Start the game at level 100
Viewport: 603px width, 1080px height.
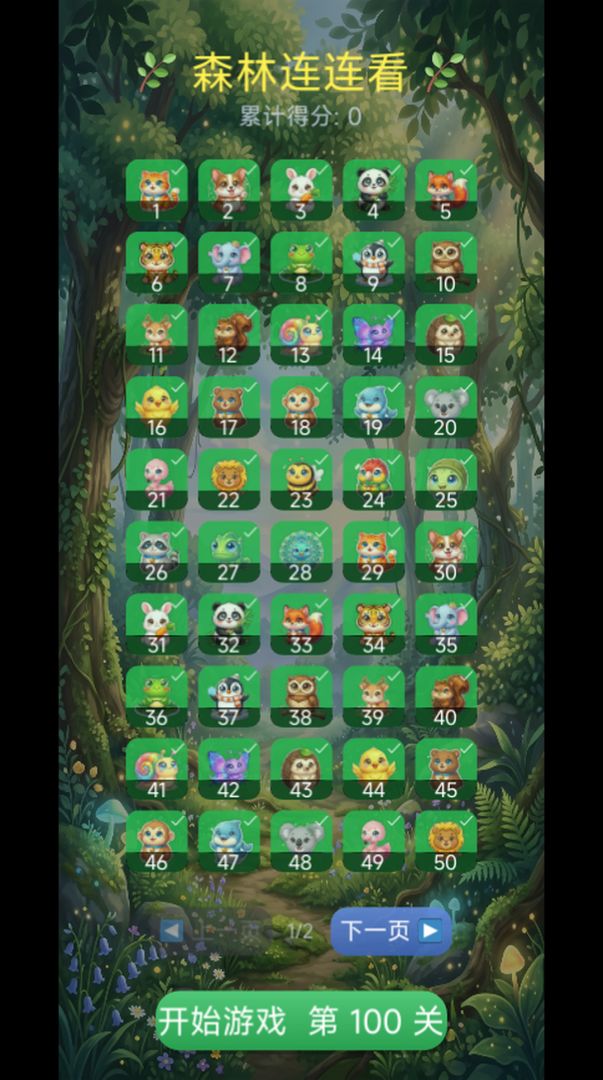coord(301,1021)
